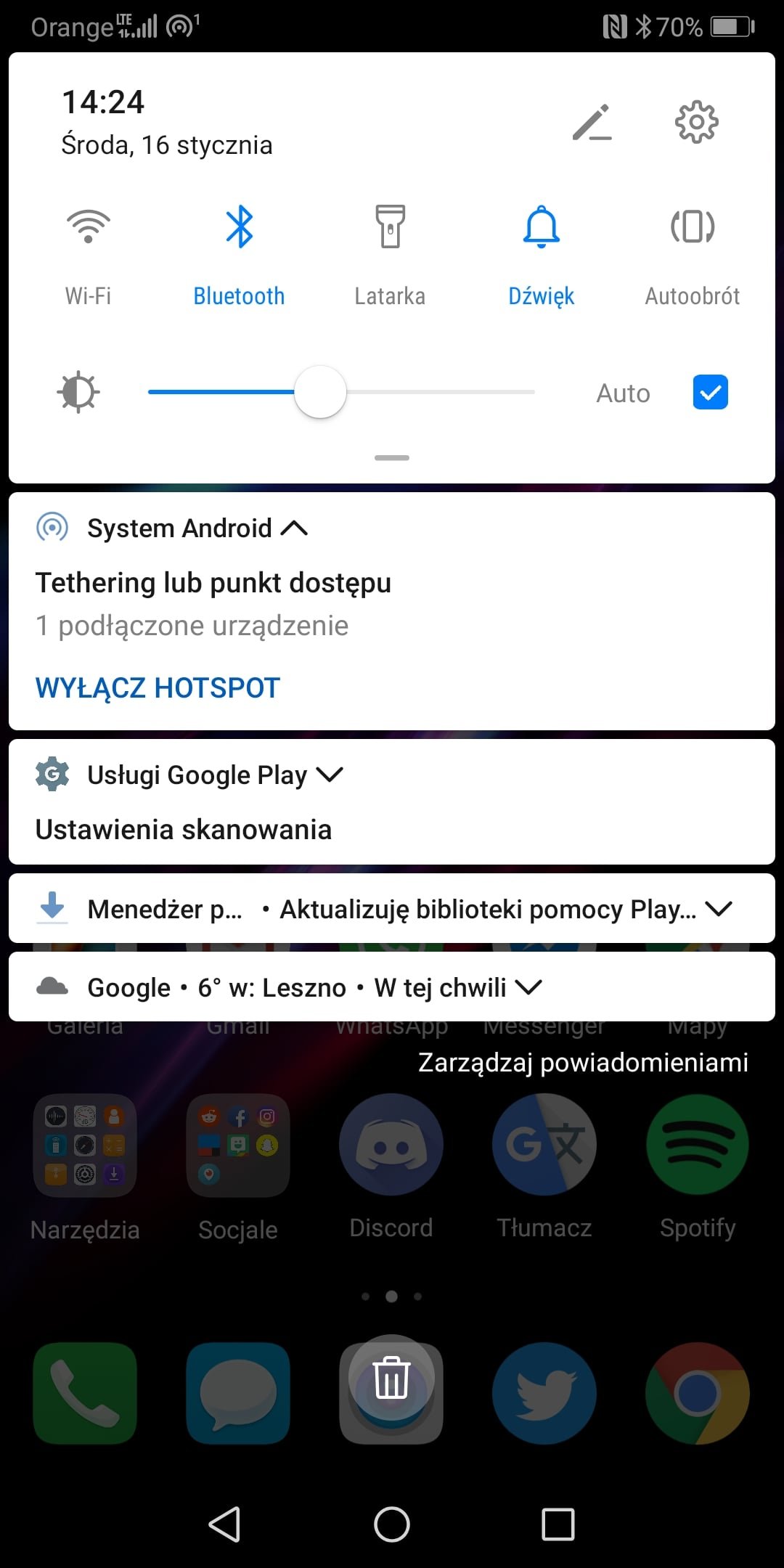784x1568 pixels.
Task: Uncheck the Auto brightness checkbox
Action: (x=710, y=393)
